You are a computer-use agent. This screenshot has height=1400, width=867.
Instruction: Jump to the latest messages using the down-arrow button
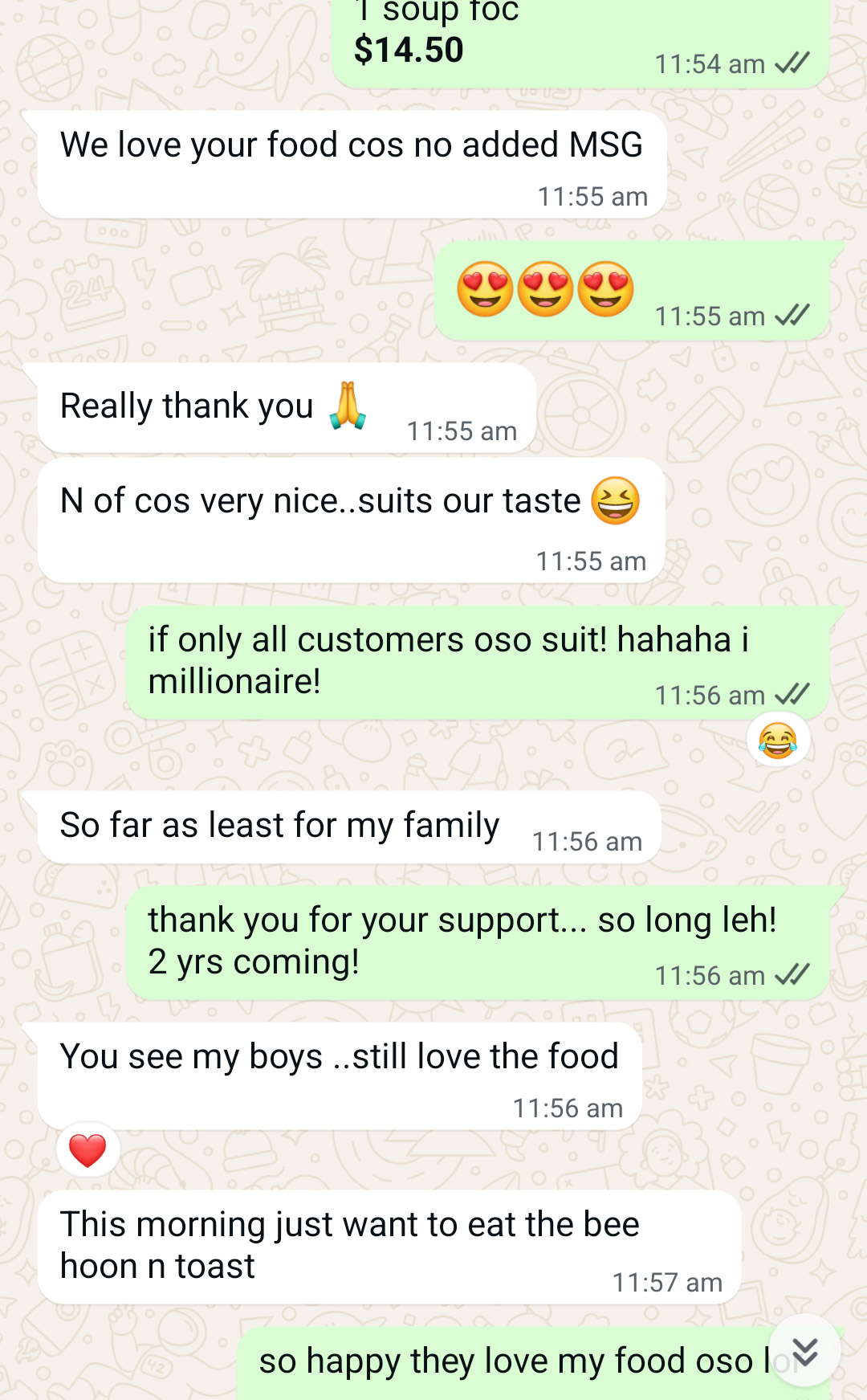tap(804, 1352)
